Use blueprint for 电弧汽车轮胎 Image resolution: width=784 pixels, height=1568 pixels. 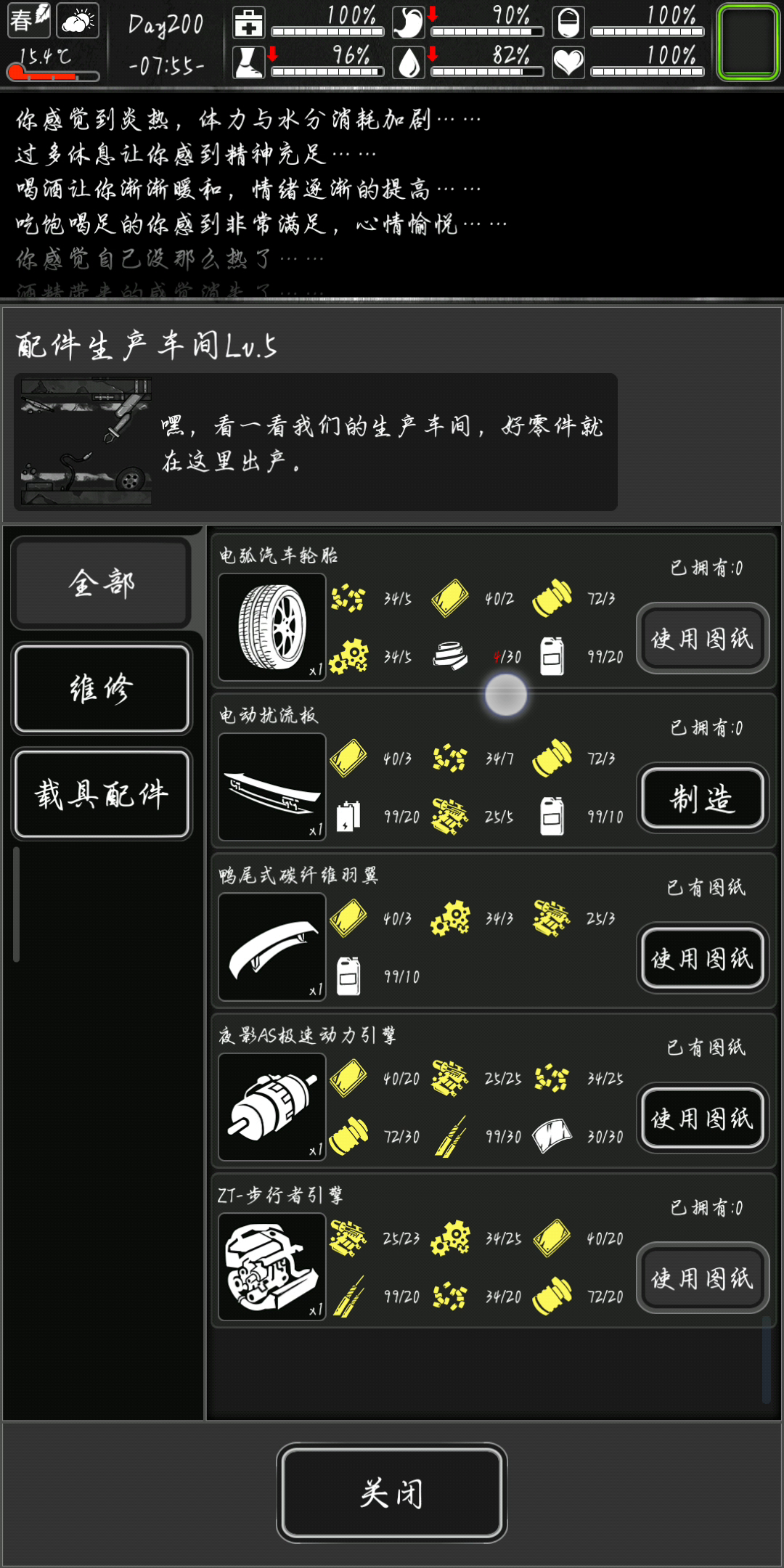703,639
